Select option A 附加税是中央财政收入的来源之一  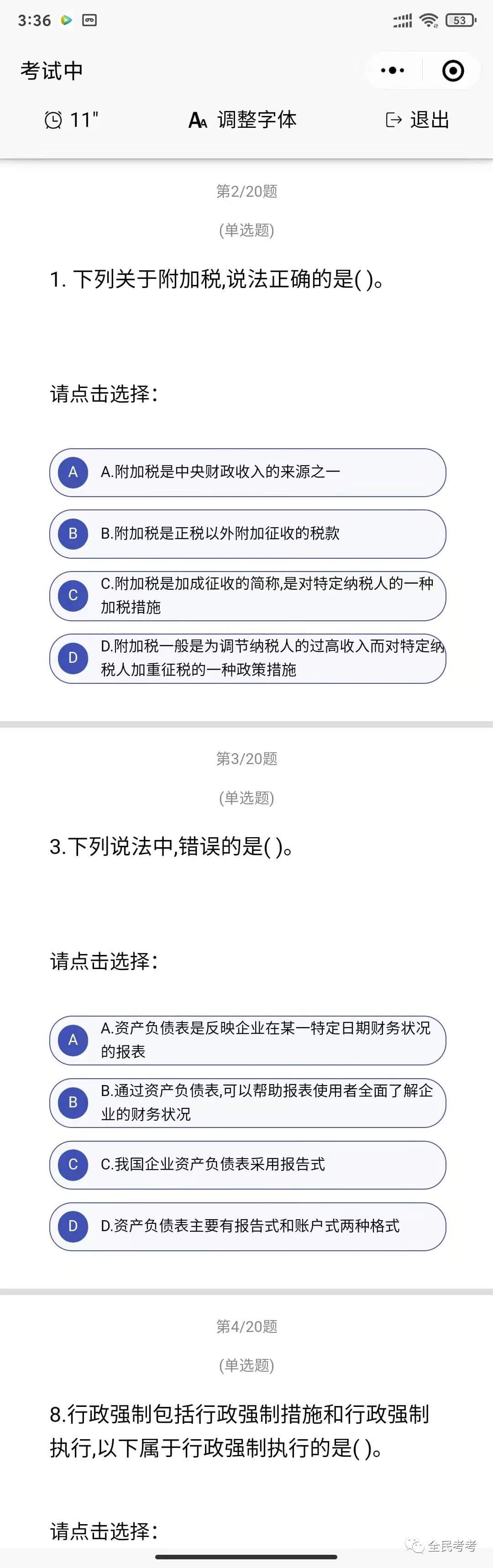coord(247,472)
